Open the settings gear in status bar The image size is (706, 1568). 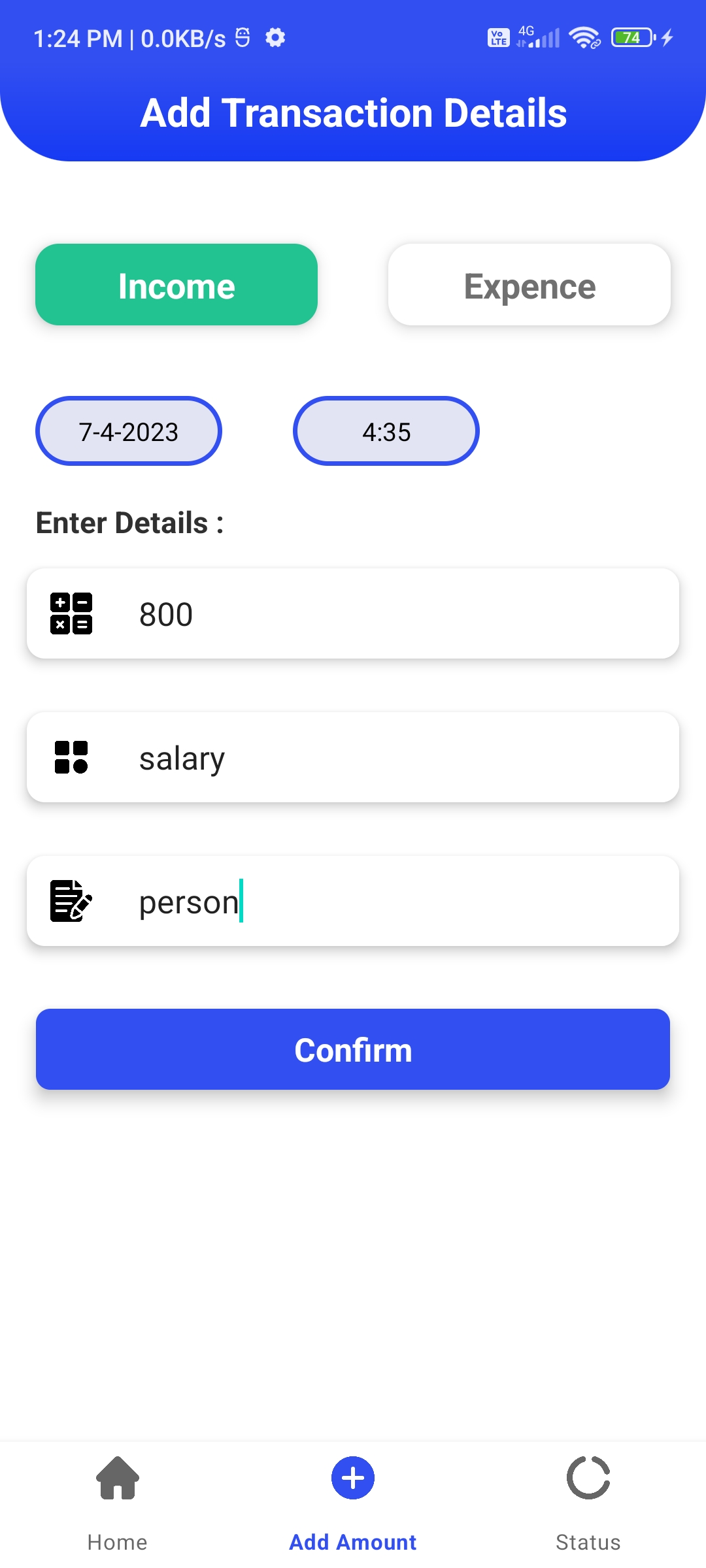click(275, 37)
